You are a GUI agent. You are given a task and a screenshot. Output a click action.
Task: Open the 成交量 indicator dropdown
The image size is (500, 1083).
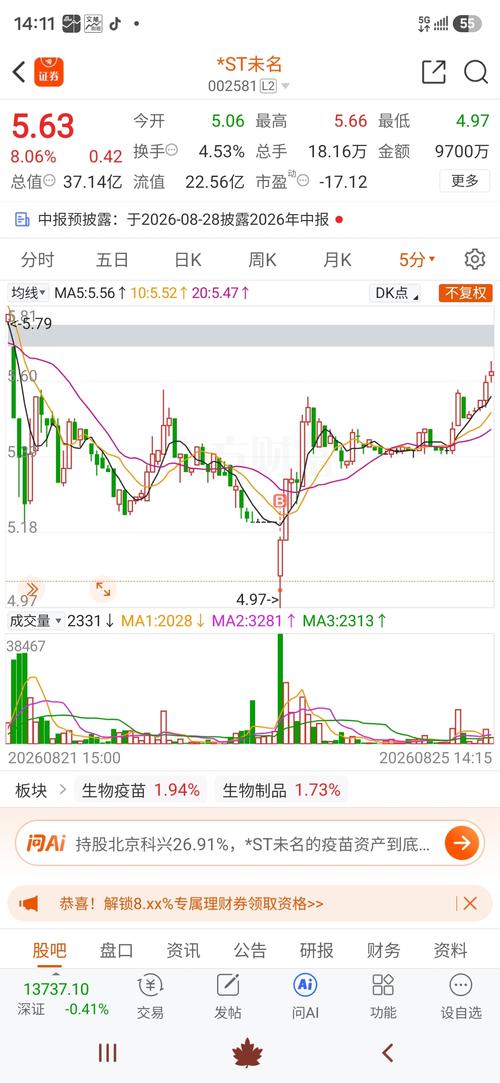coord(35,621)
